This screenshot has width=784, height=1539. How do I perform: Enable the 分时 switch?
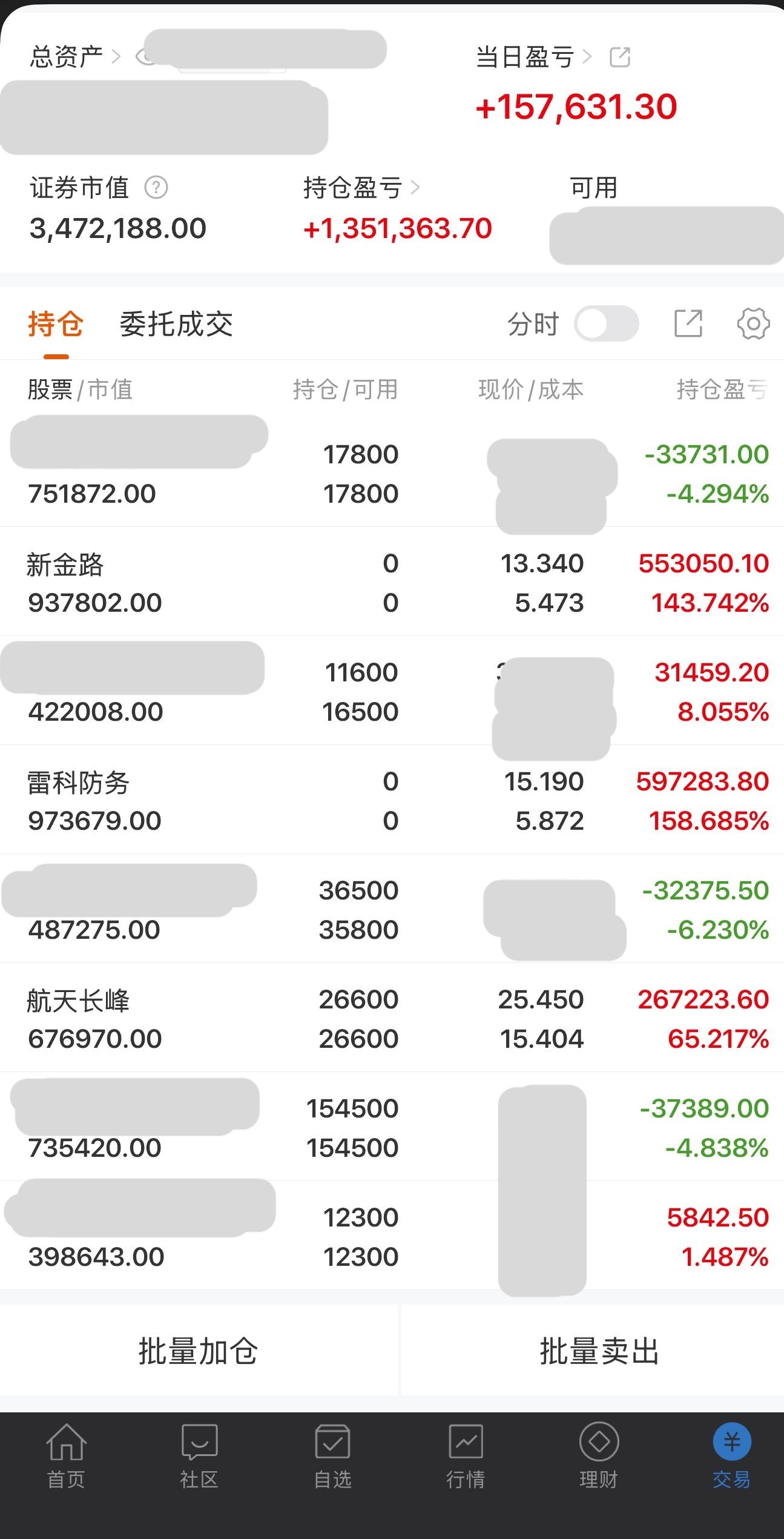(x=607, y=324)
